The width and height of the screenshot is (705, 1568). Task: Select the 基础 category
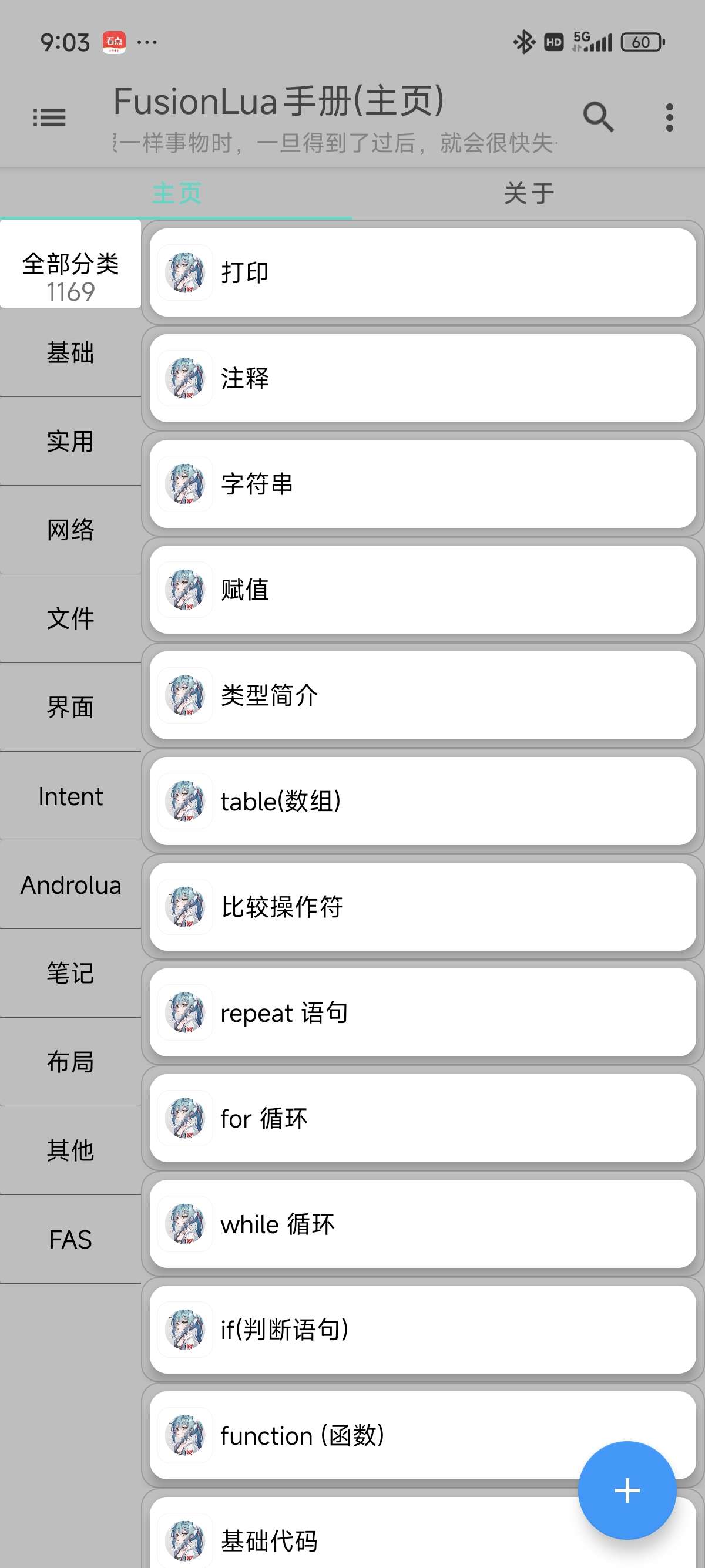coord(70,353)
